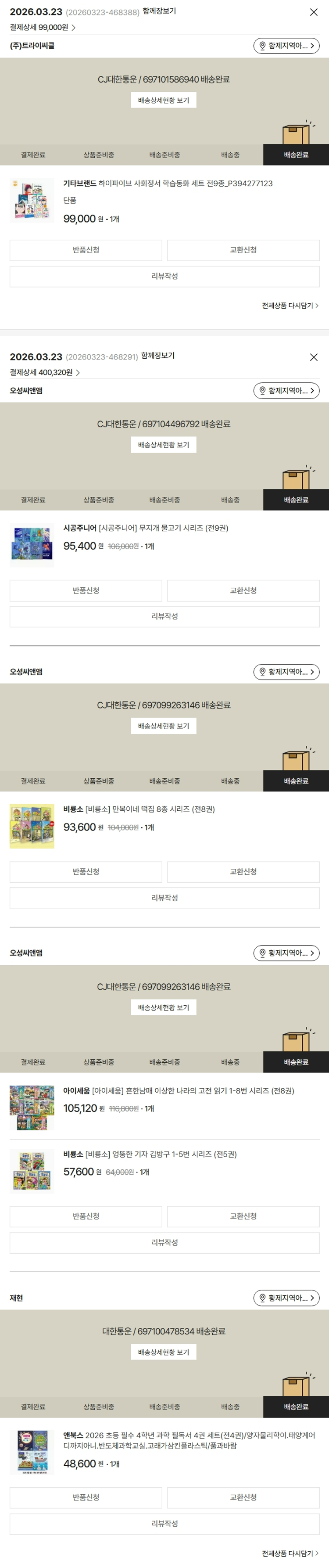Image resolution: width=329 pixels, height=1568 pixels.
Task: Request exchange for 만복이네 떡집 시리즈
Action: 243,872
